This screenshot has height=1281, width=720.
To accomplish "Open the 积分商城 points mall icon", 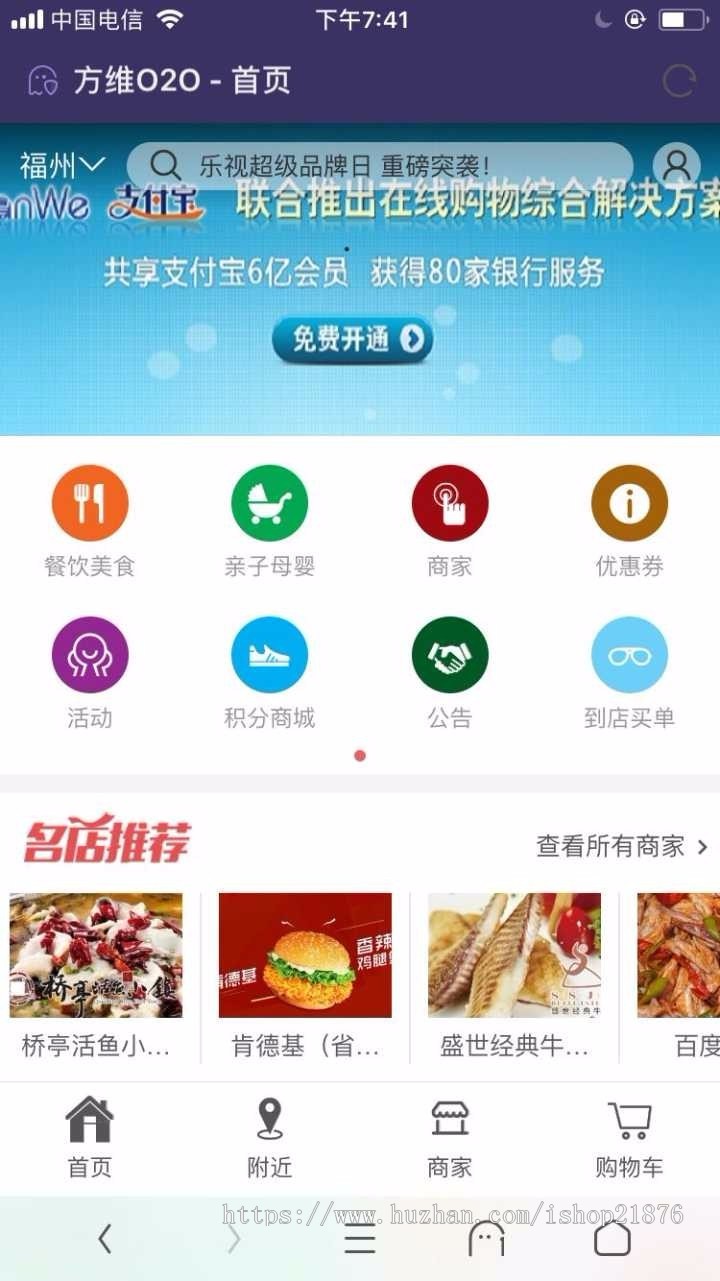I will pyautogui.click(x=269, y=653).
